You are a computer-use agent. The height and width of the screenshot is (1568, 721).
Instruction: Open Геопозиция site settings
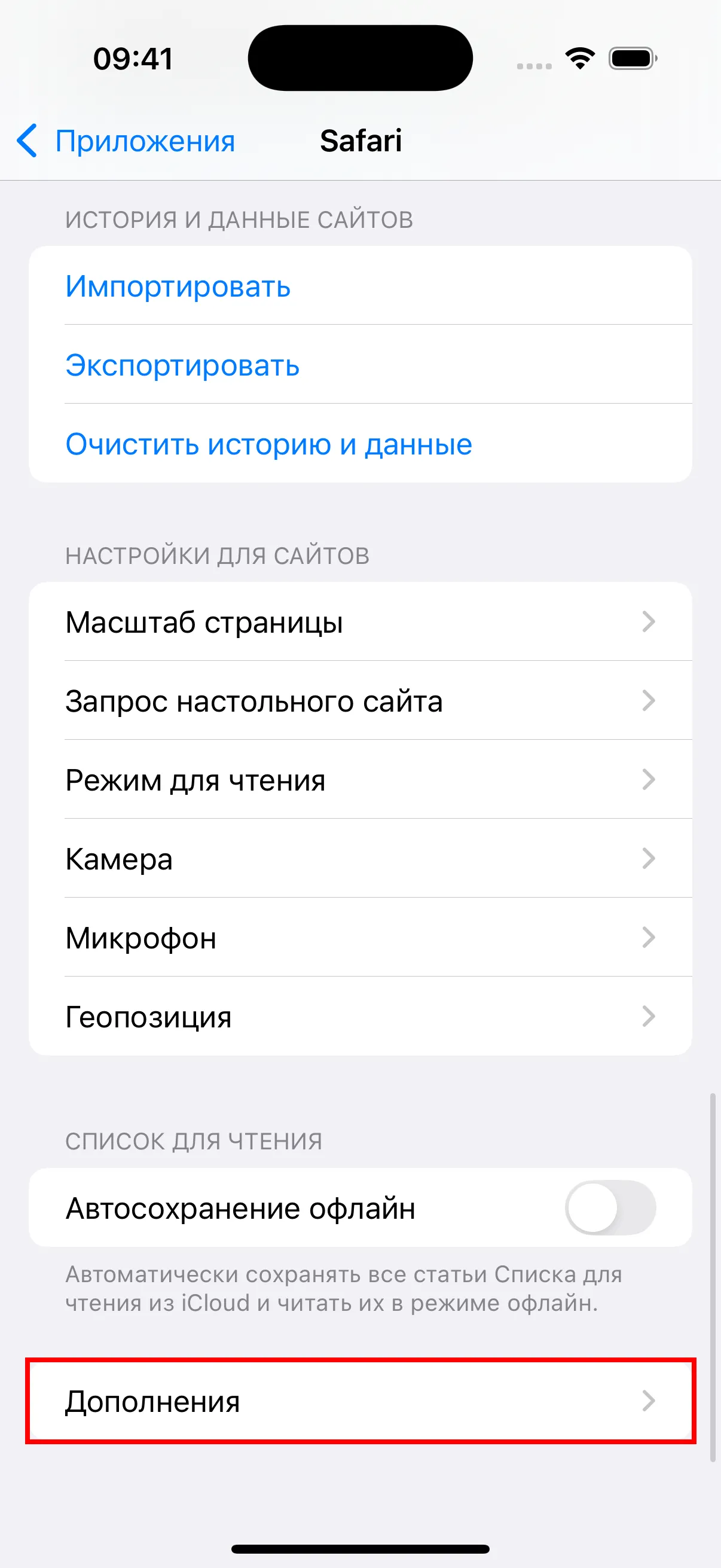pyautogui.click(x=360, y=1017)
